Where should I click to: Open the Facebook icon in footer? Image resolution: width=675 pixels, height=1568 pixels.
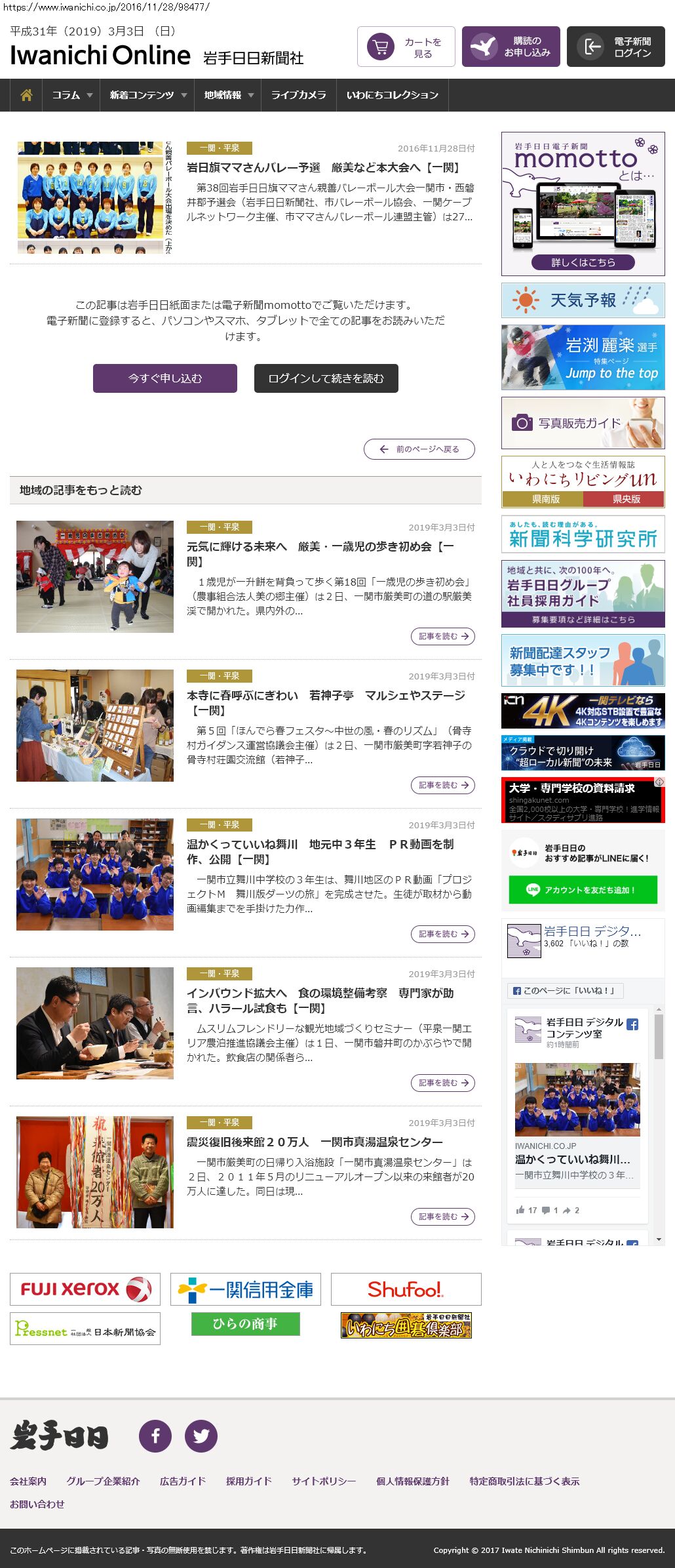point(155,1436)
